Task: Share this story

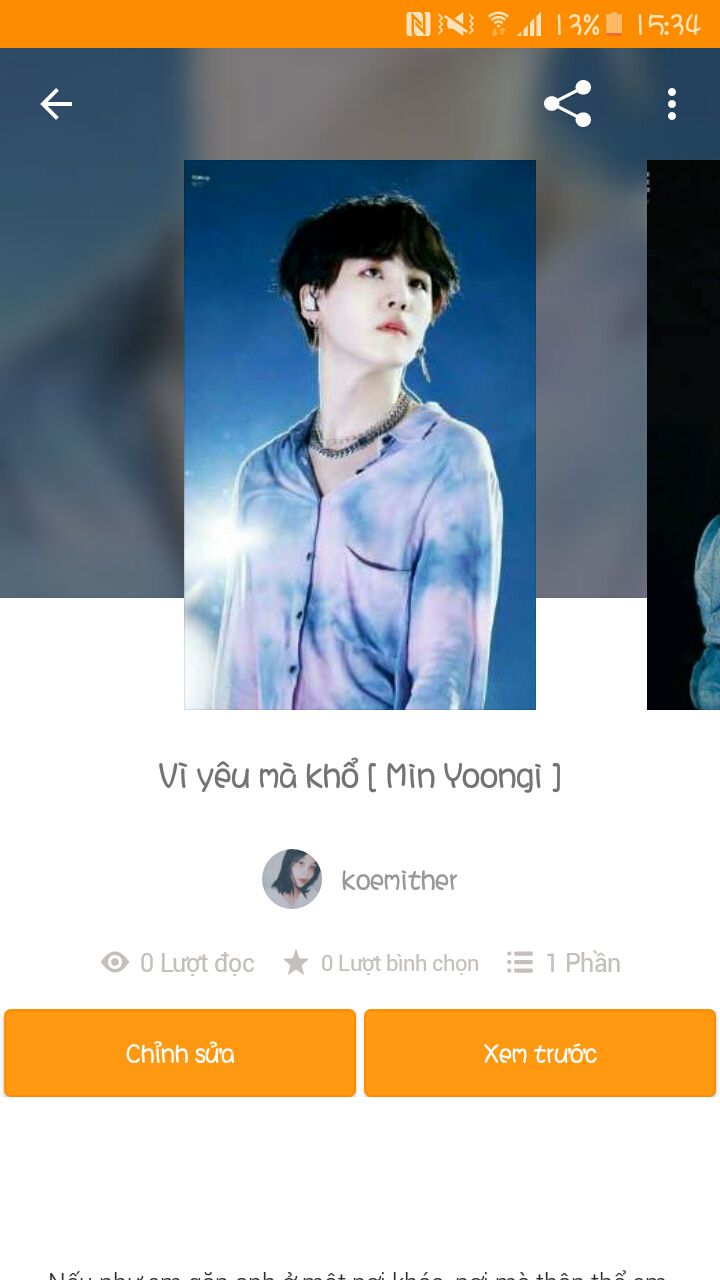Action: point(567,104)
